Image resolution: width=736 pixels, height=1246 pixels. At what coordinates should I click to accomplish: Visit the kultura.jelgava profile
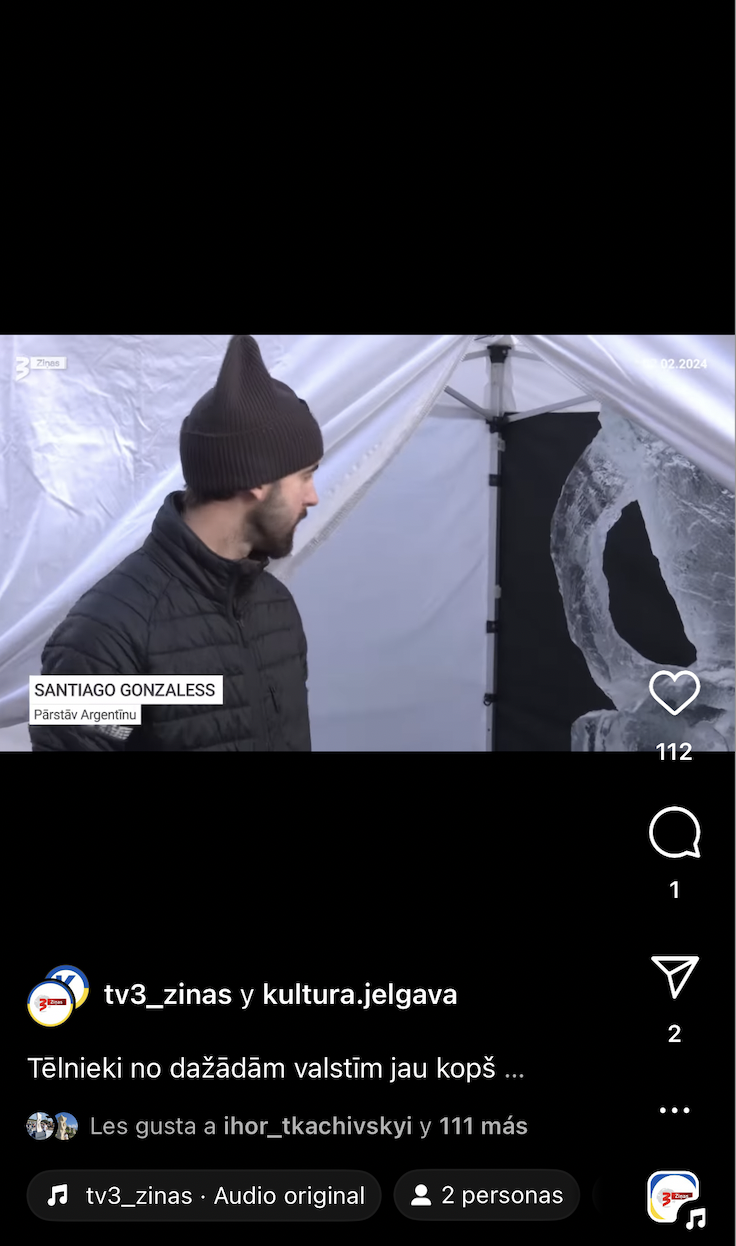(360, 995)
